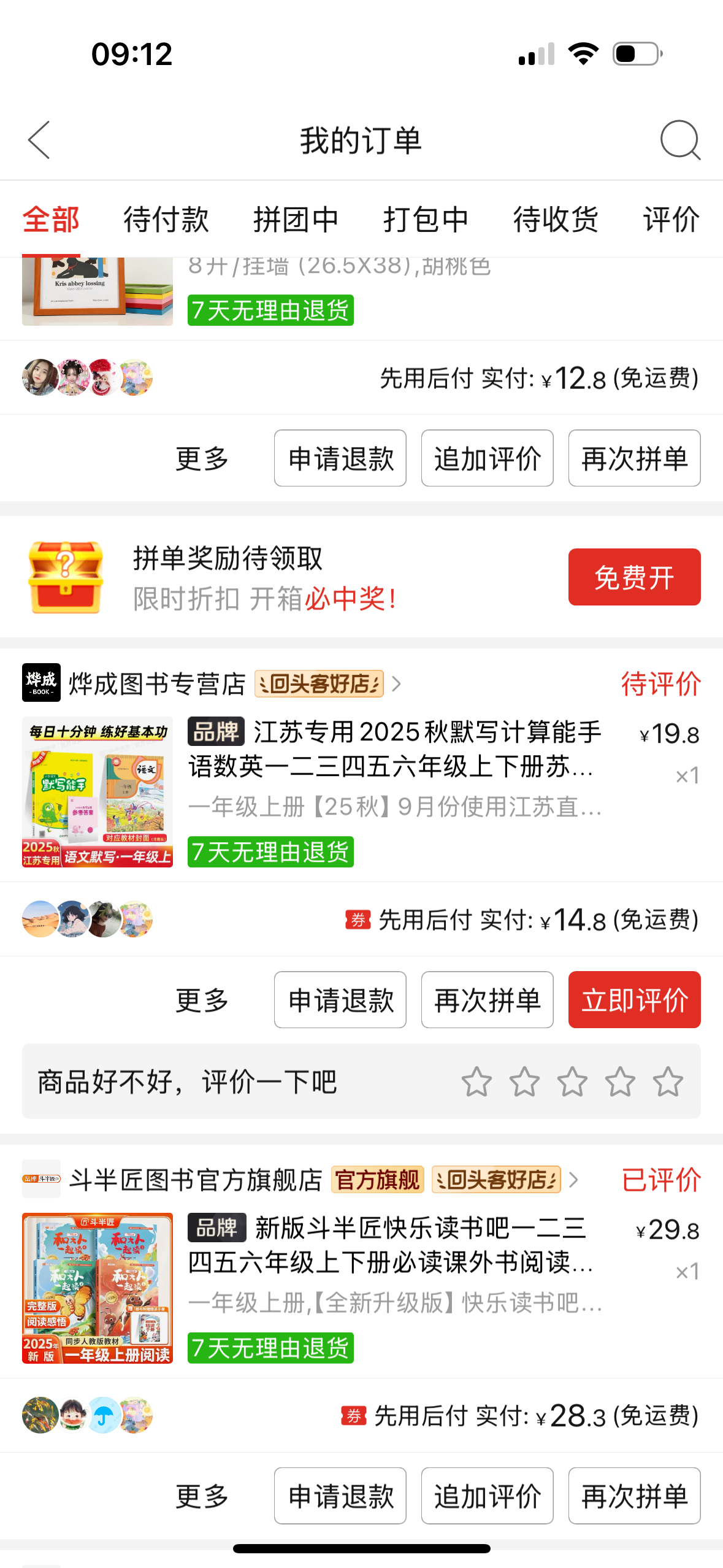Open the 烨成图书专营店 shop page
Image resolution: width=723 pixels, height=1568 pixels.
pyautogui.click(x=157, y=683)
